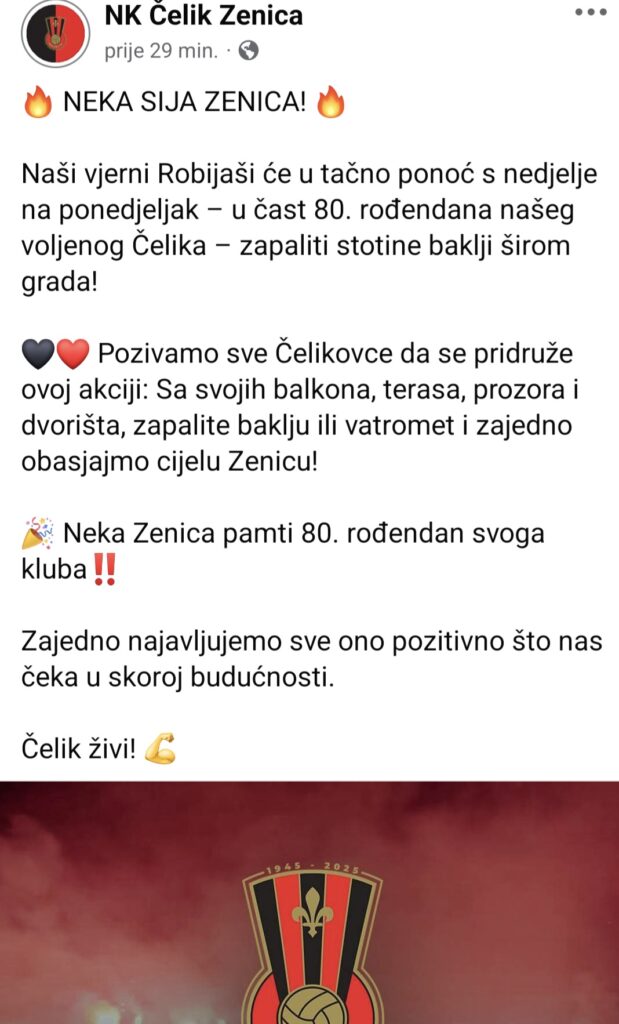Viewport: 619px width, 1024px height.
Task: Open the post's attached club crest image
Action: pyautogui.click(x=310, y=903)
